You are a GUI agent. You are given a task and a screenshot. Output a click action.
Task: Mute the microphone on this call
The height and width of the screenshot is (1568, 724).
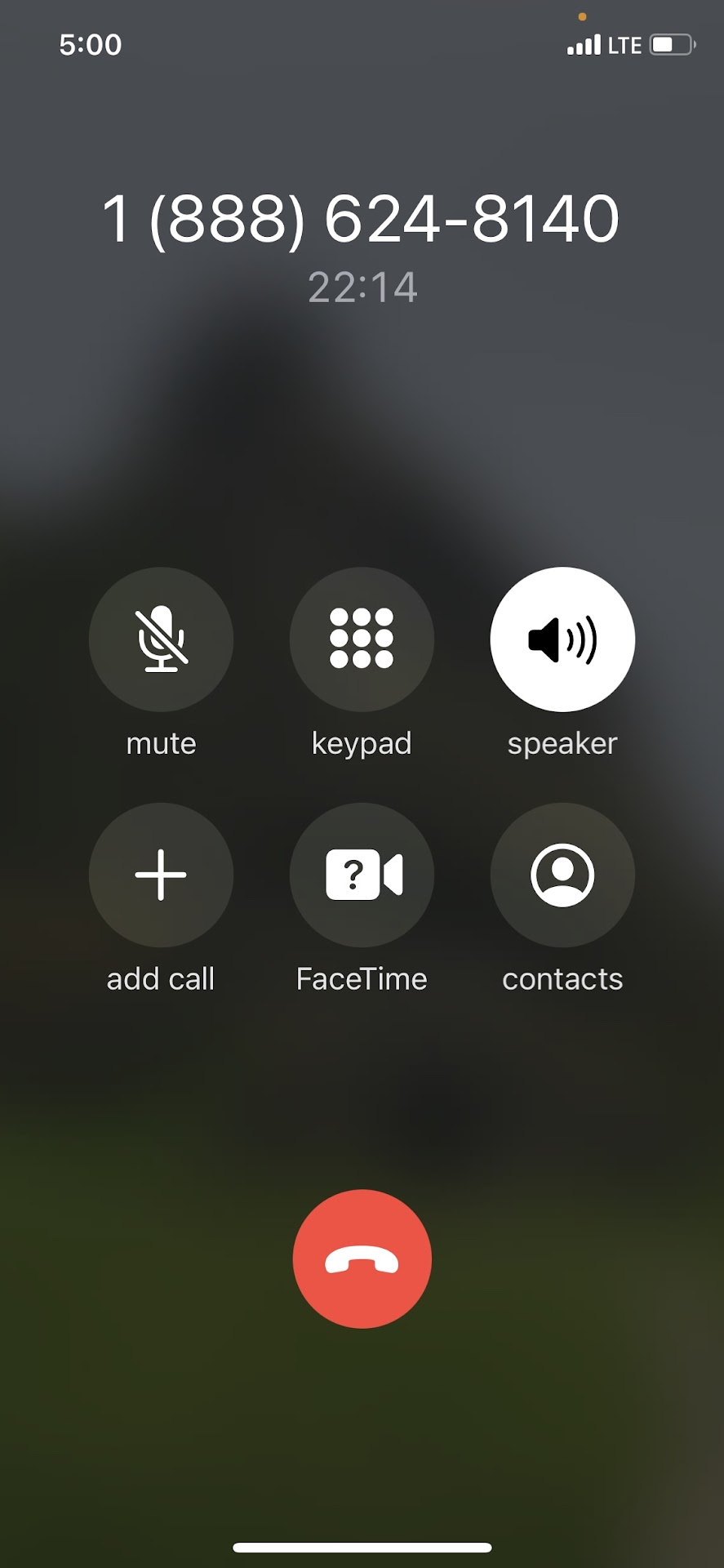click(161, 639)
